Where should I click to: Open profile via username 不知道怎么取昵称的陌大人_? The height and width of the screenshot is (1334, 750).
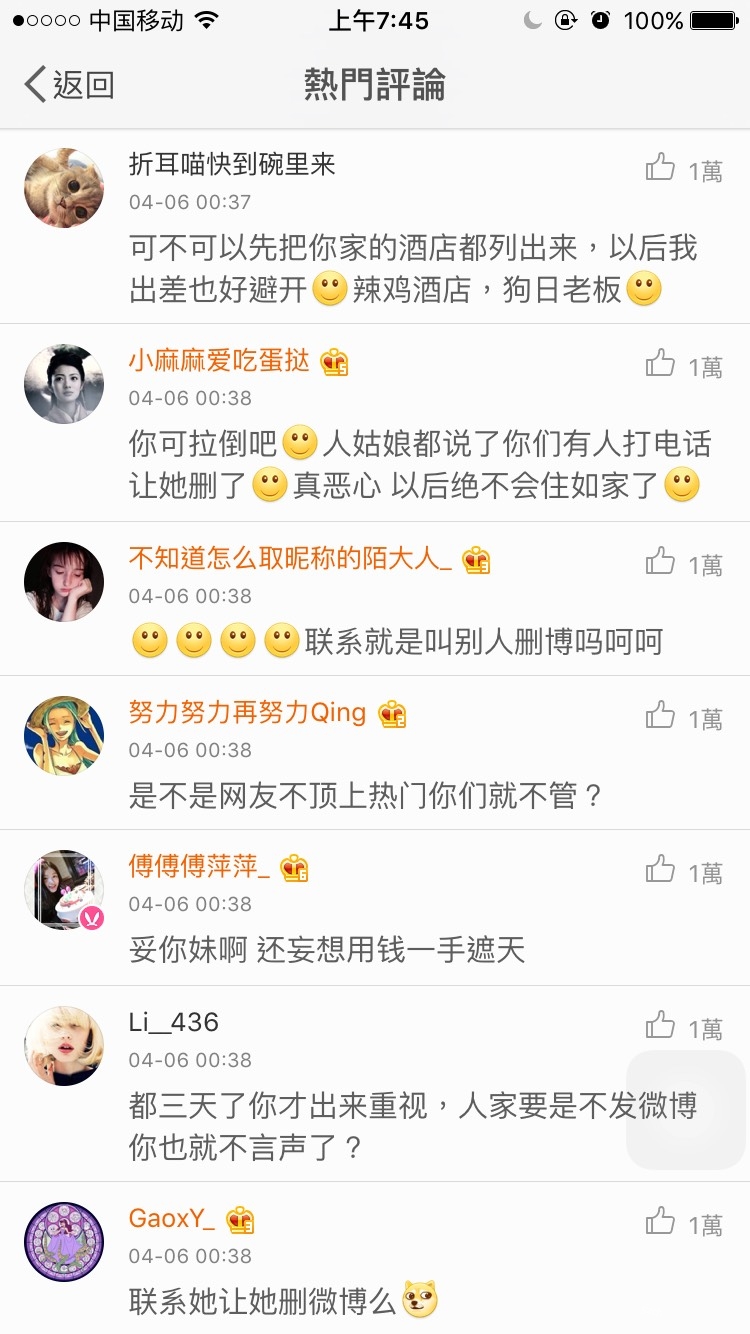[290, 558]
